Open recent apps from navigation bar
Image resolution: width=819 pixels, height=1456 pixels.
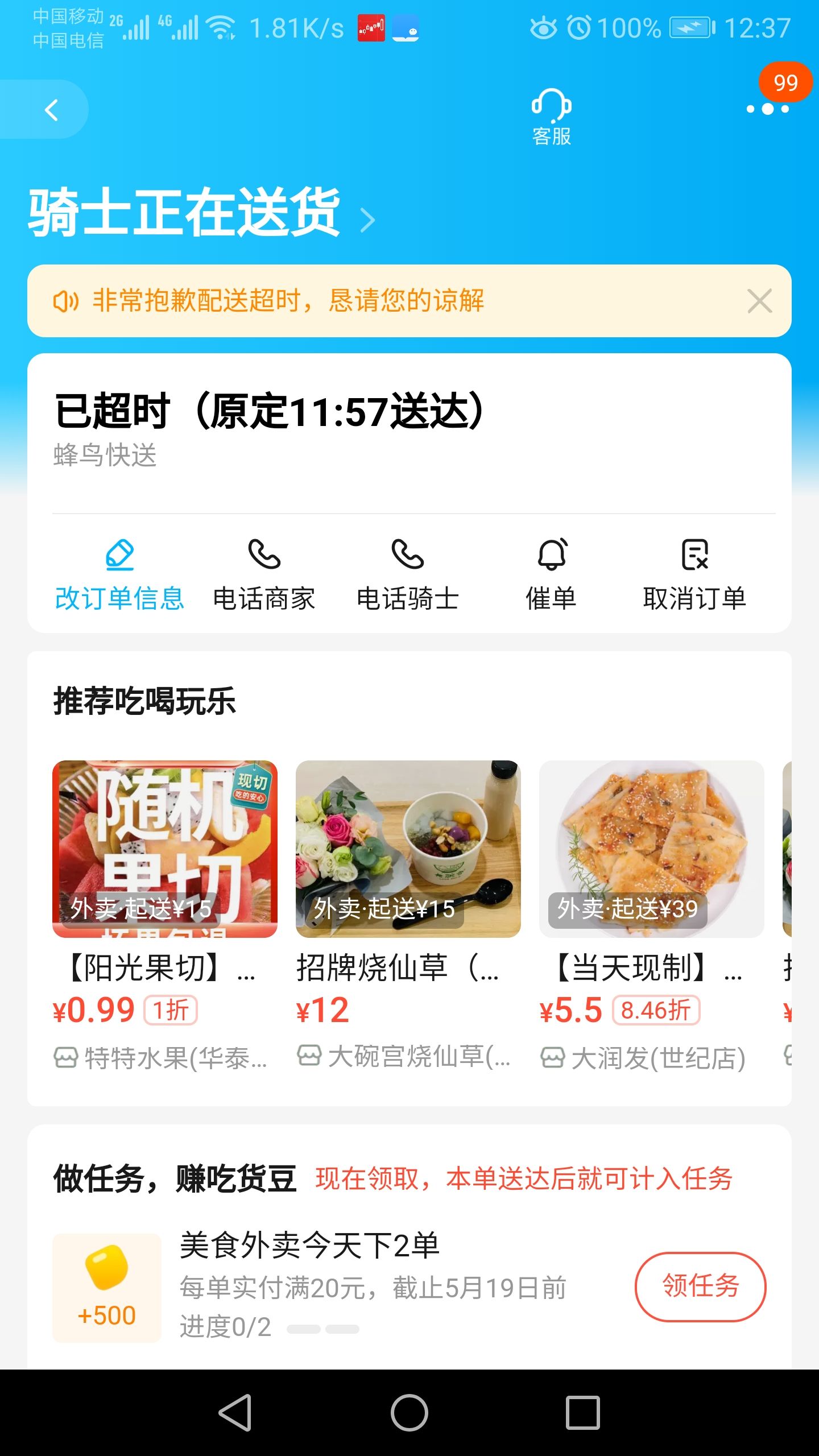(583, 1412)
